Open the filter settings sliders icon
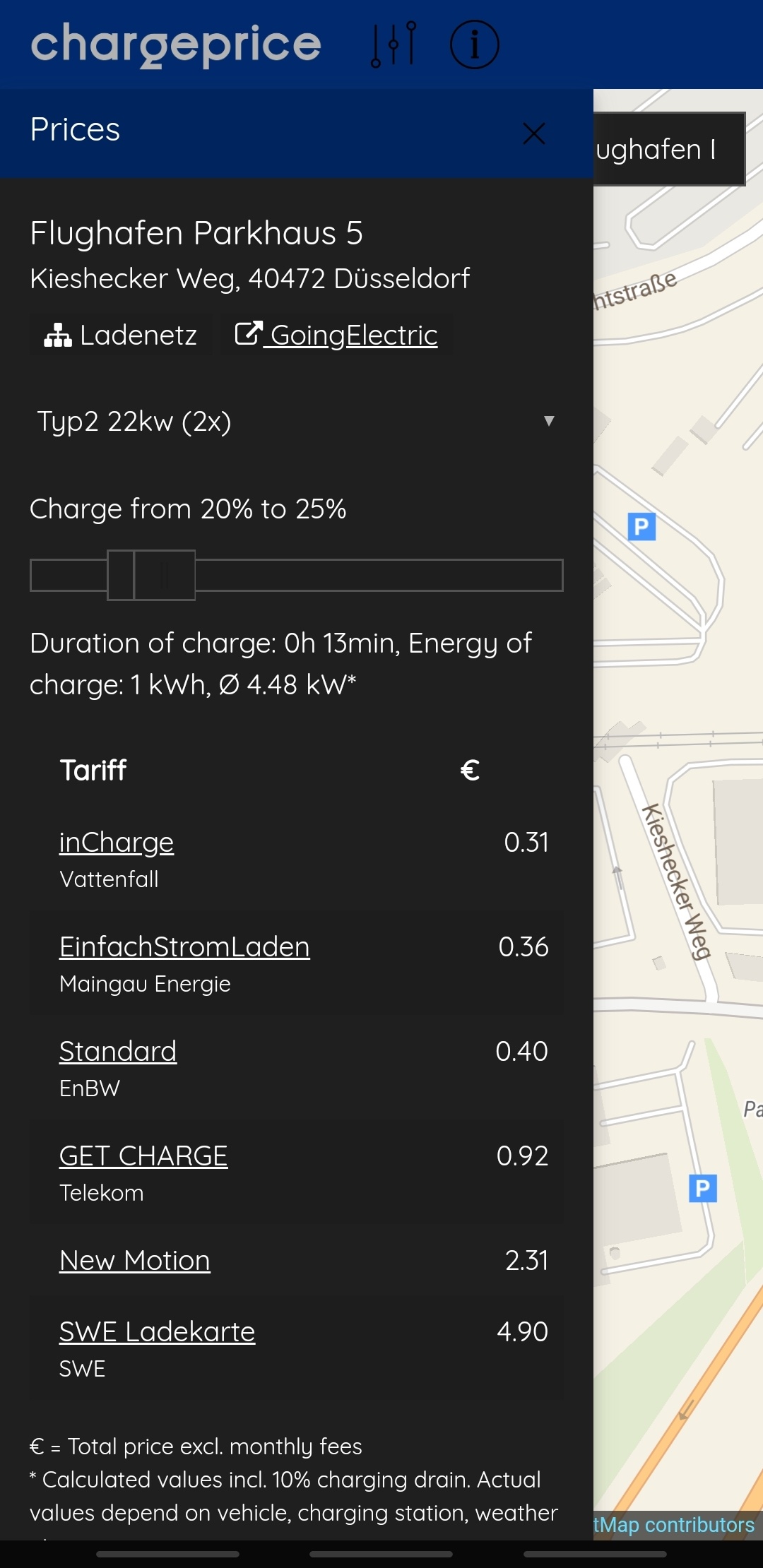Screen dimensions: 763x1568 [394, 44]
